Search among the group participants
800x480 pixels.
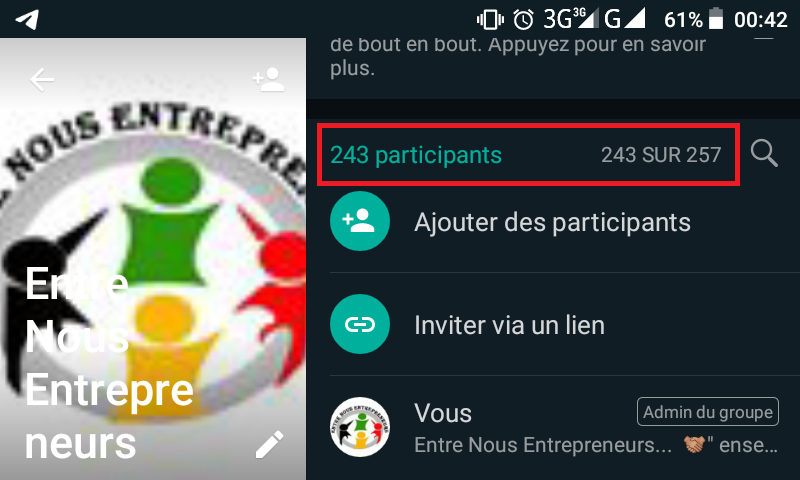(x=764, y=154)
